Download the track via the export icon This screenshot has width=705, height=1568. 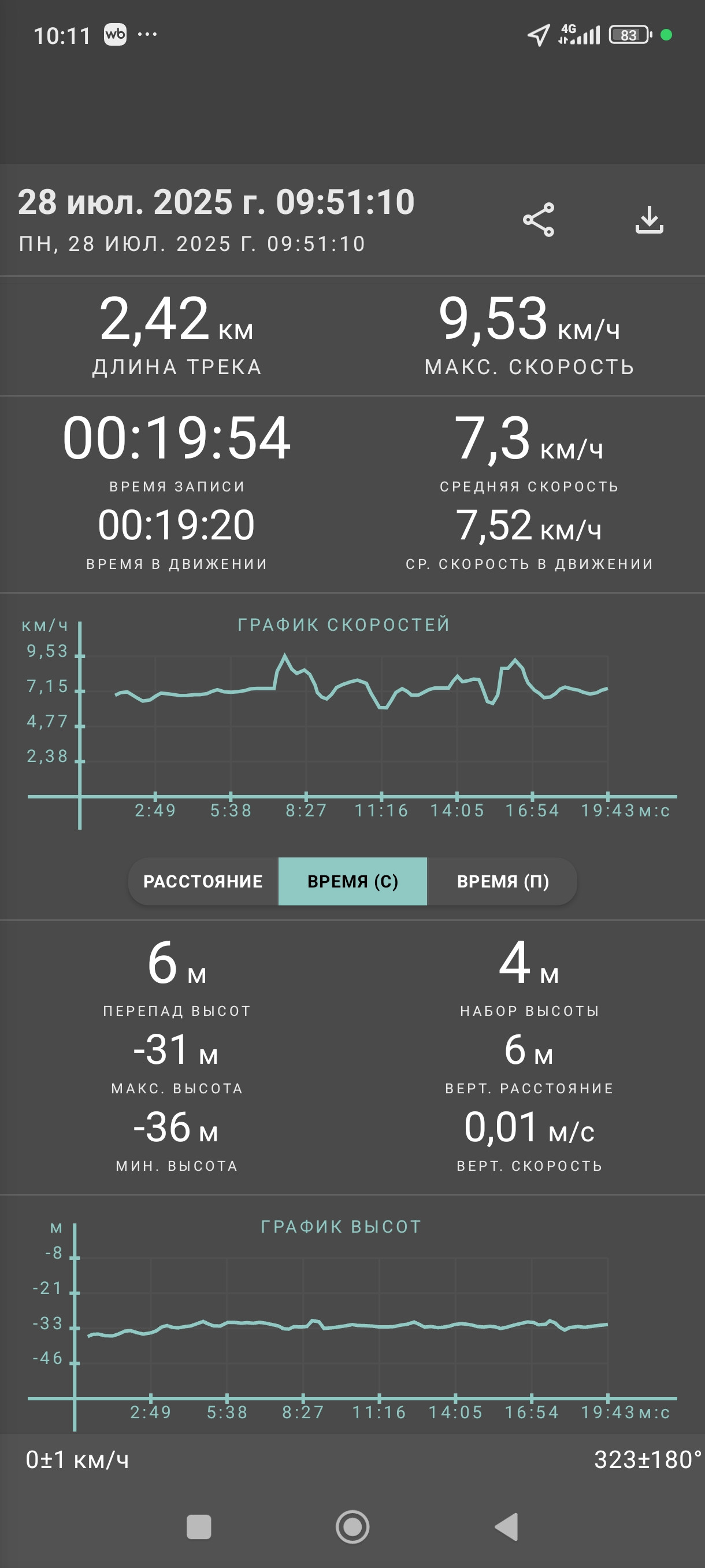coord(649,220)
